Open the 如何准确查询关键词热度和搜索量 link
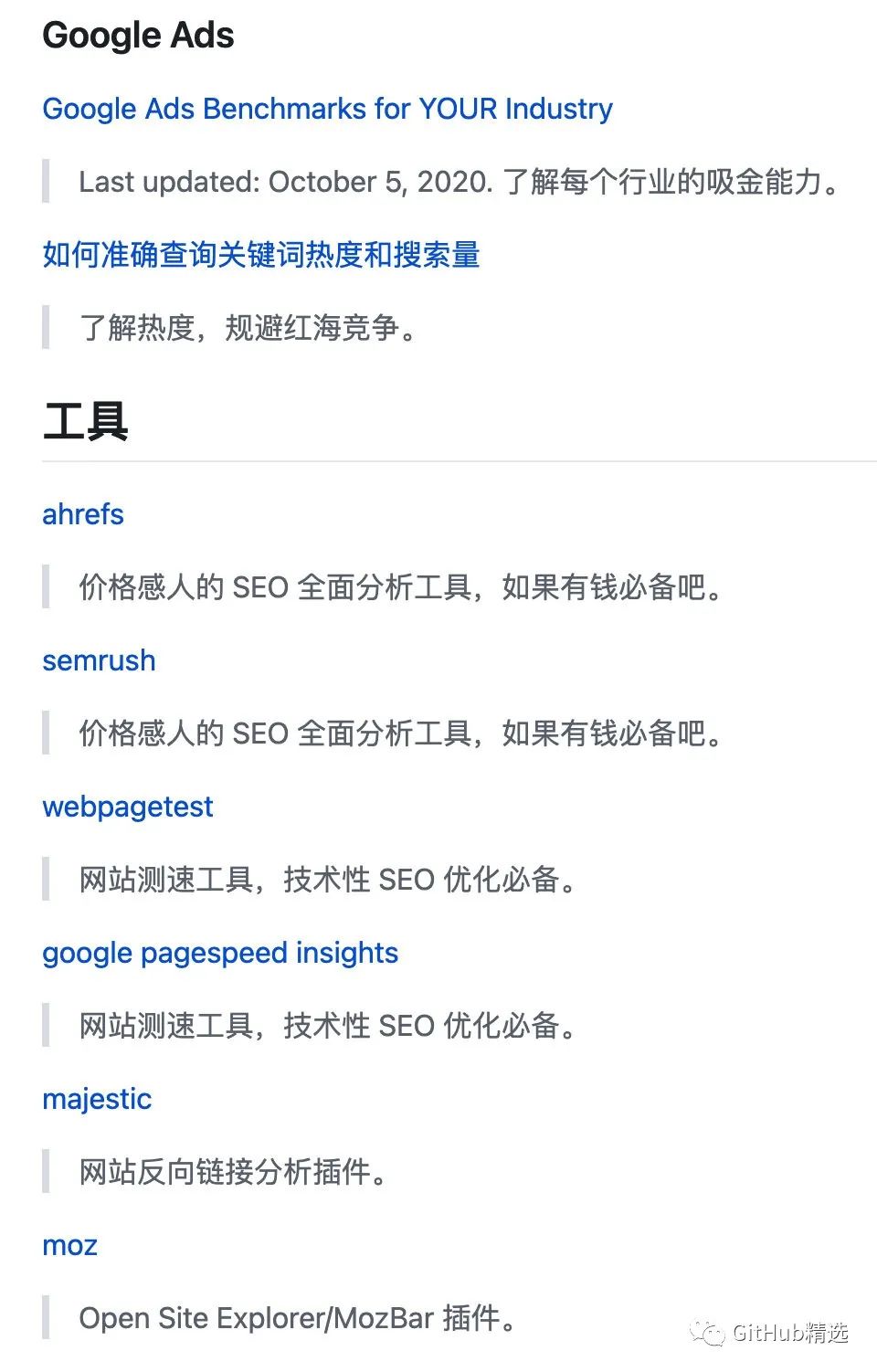The width and height of the screenshot is (877, 1372). (x=261, y=255)
